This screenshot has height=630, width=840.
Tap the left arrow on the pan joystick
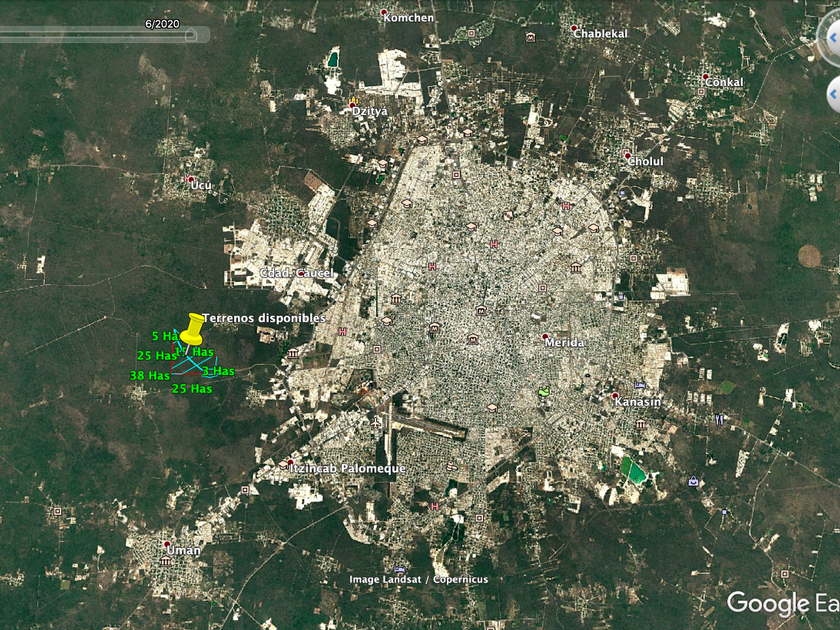[832, 96]
